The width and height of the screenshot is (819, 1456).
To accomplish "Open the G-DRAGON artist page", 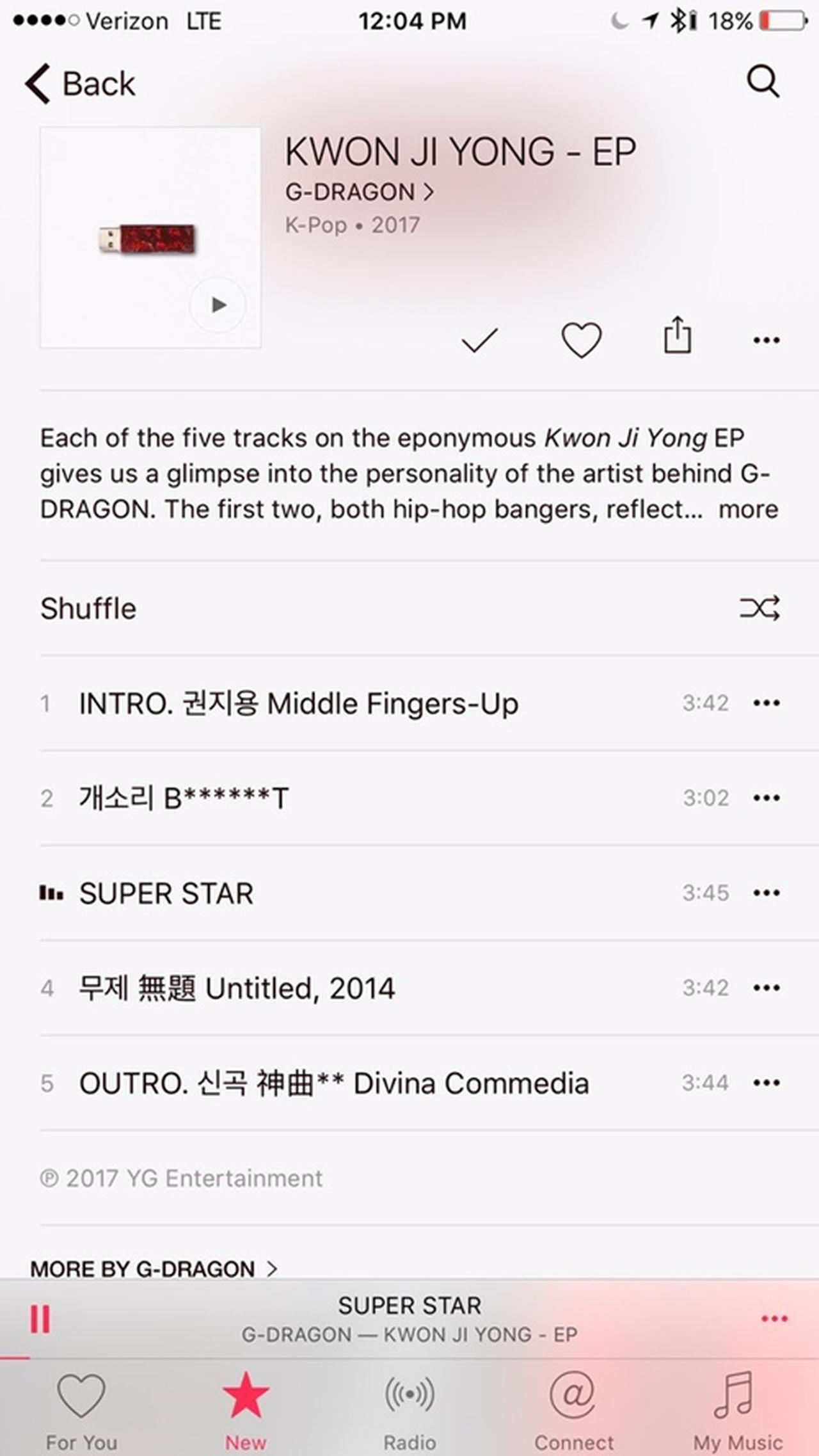I will 358,192.
